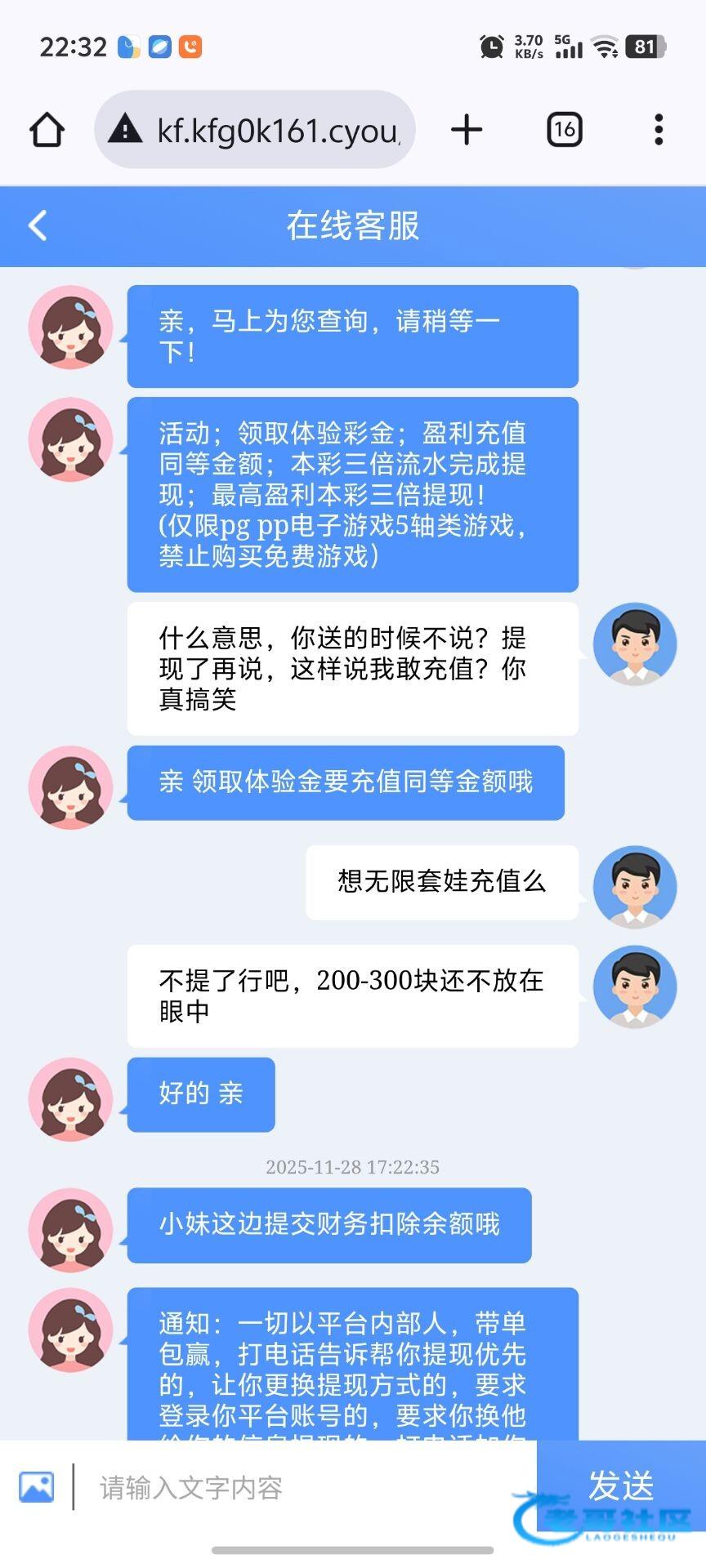The height and width of the screenshot is (1568, 706).
Task: Tap the kf.kfg0k161.cyou address bar
Action: [270, 130]
